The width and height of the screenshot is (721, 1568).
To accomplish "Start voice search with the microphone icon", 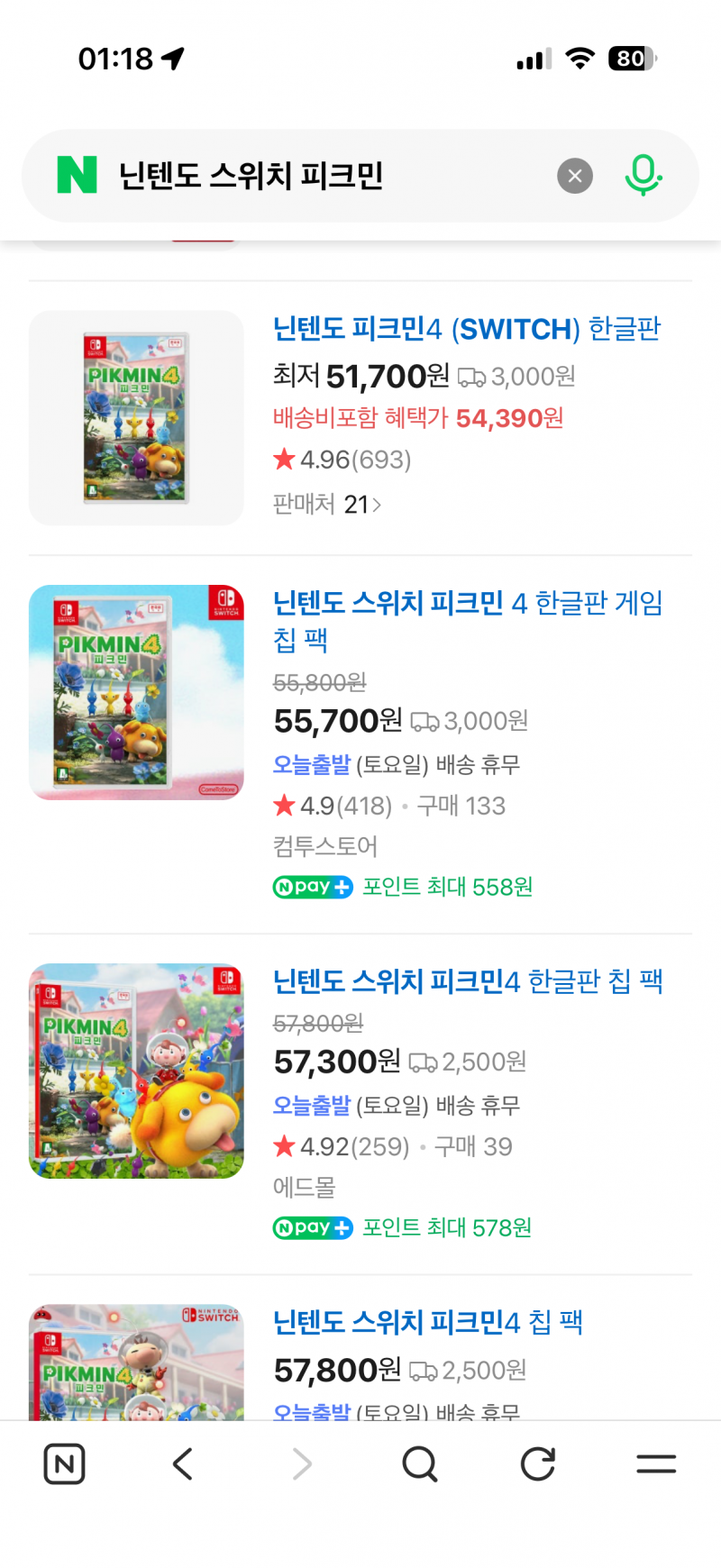I will tap(643, 175).
